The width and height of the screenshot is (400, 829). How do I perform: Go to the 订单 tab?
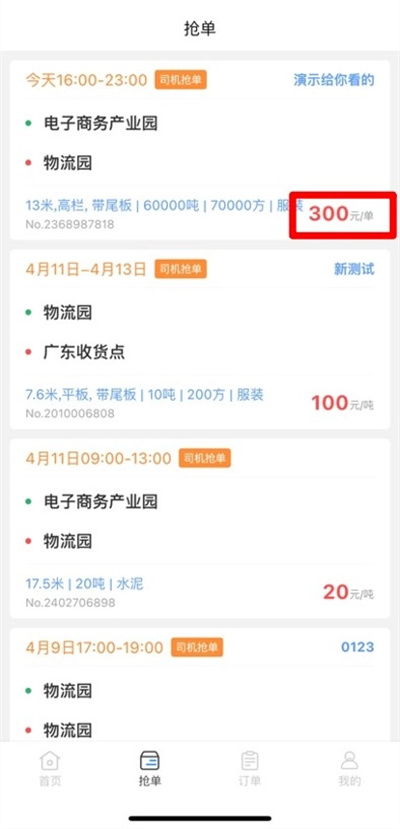click(249, 769)
